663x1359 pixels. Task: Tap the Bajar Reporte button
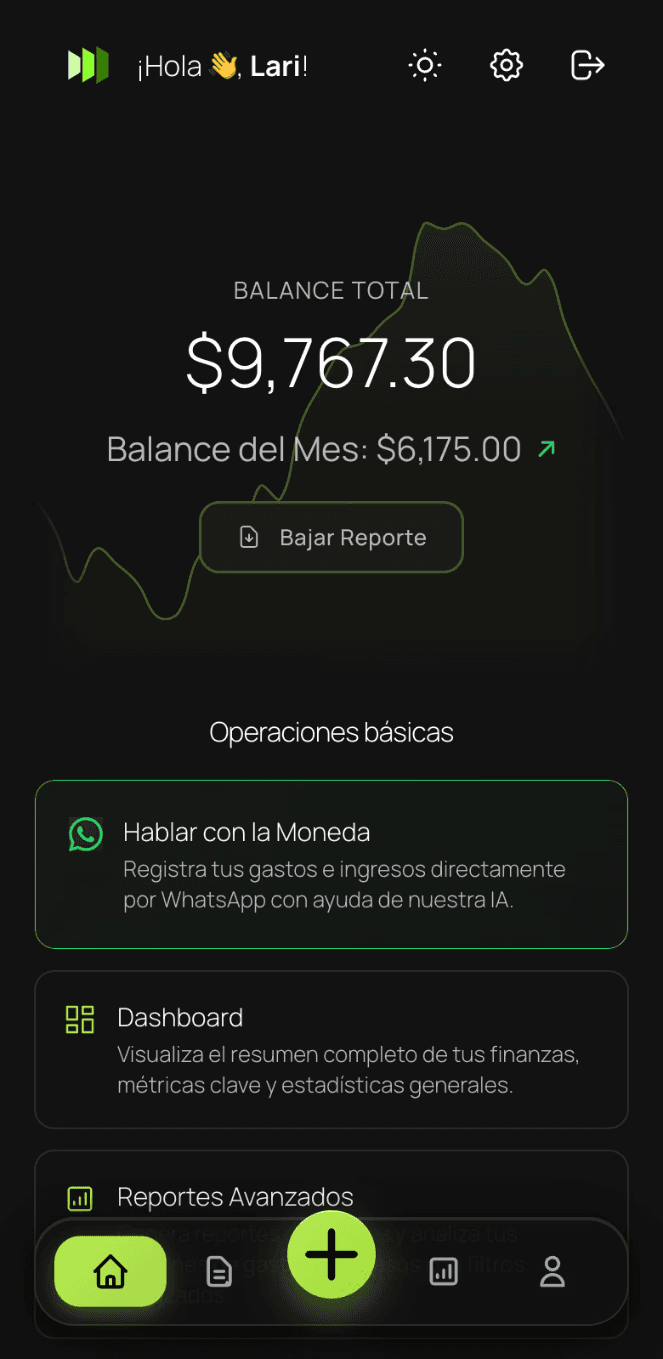pyautogui.click(x=331, y=537)
